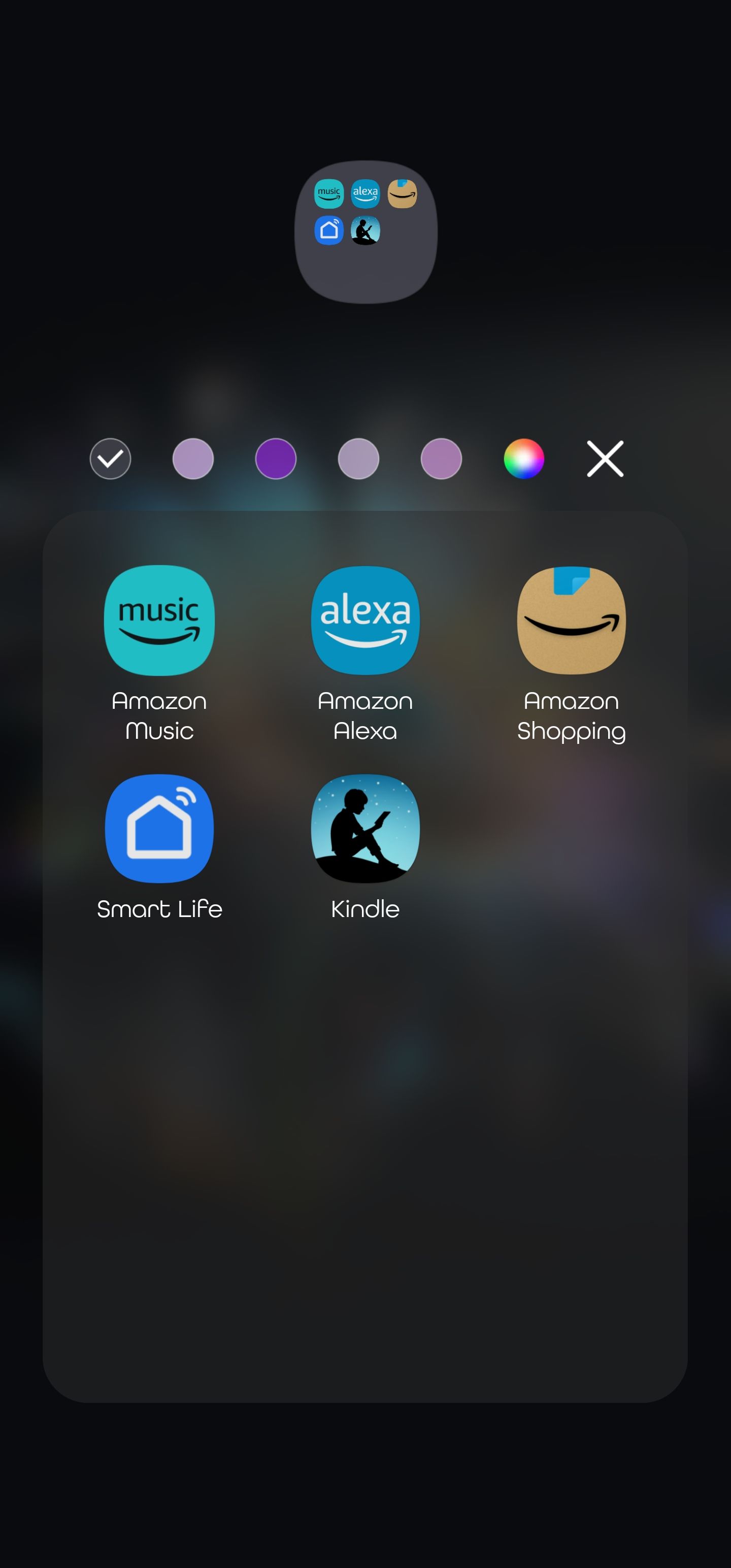Open the custom color wheel picker
Viewport: 731px width, 1568px height.
(x=524, y=459)
